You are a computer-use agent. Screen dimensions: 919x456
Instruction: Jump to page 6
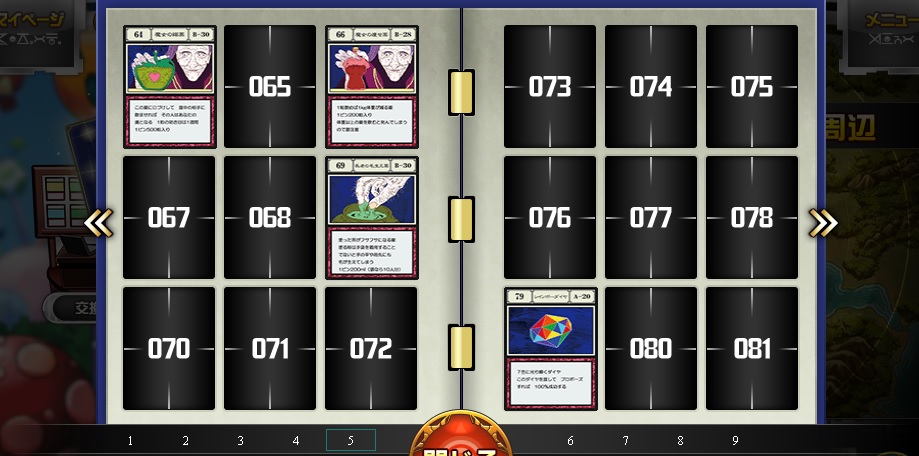tap(570, 440)
